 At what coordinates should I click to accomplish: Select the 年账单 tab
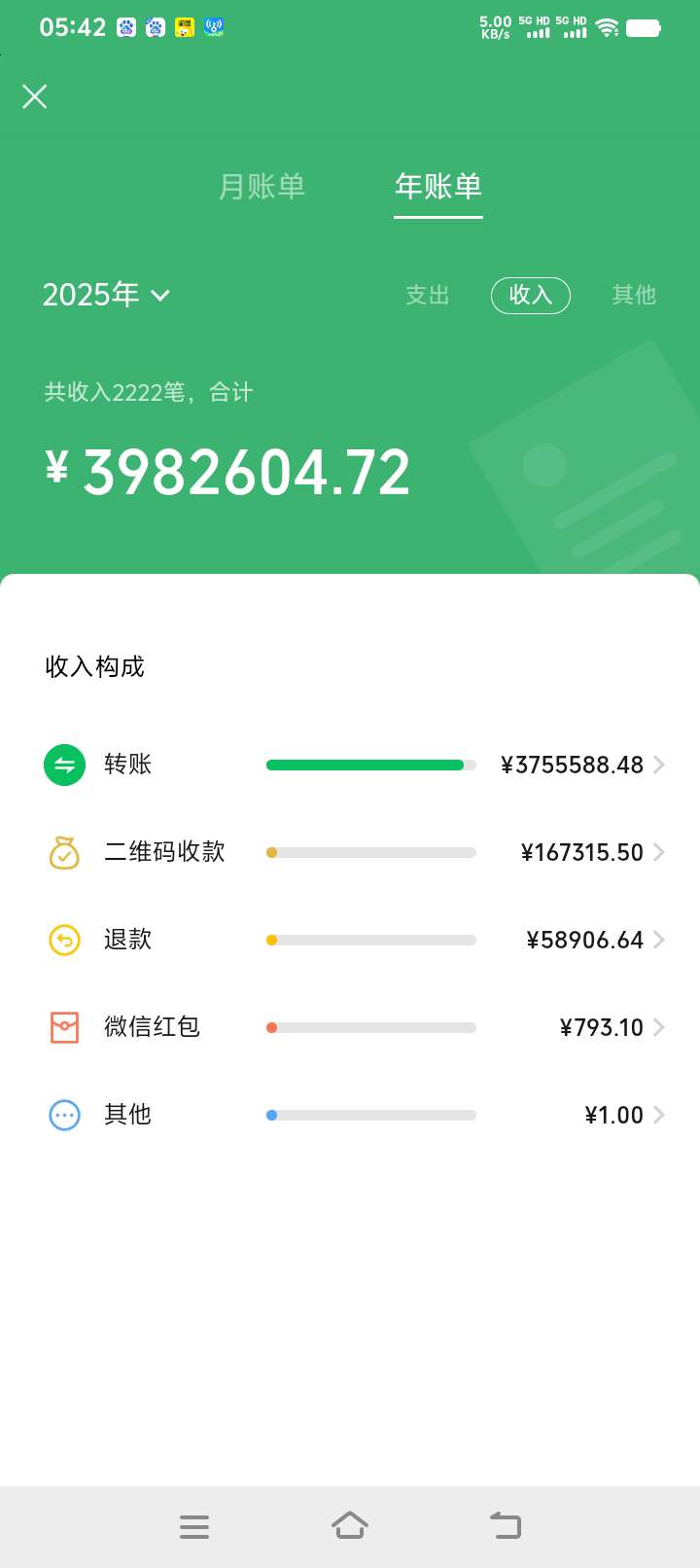click(x=437, y=186)
